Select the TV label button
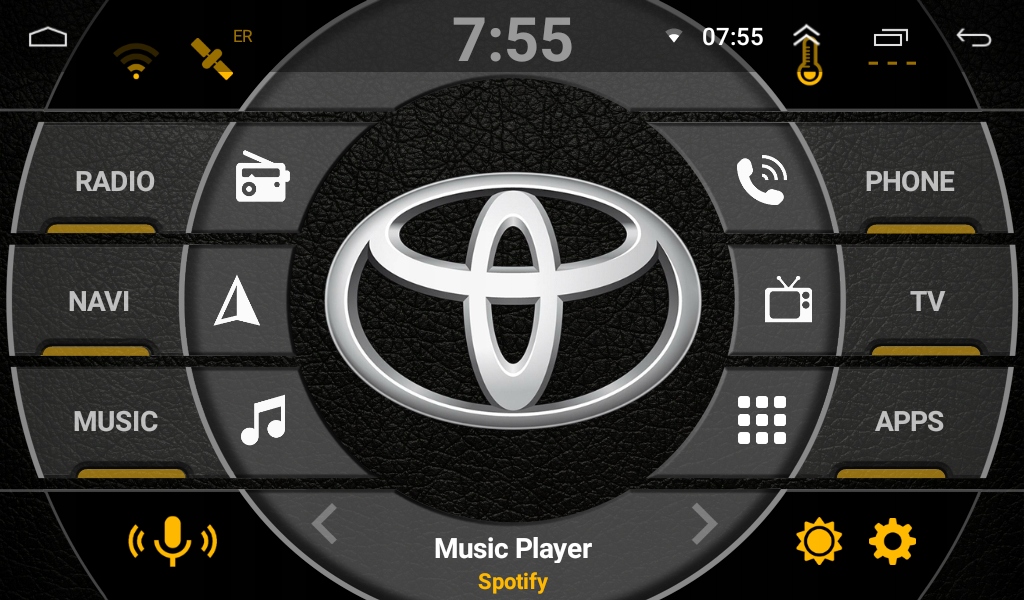Image resolution: width=1024 pixels, height=600 pixels. click(927, 301)
